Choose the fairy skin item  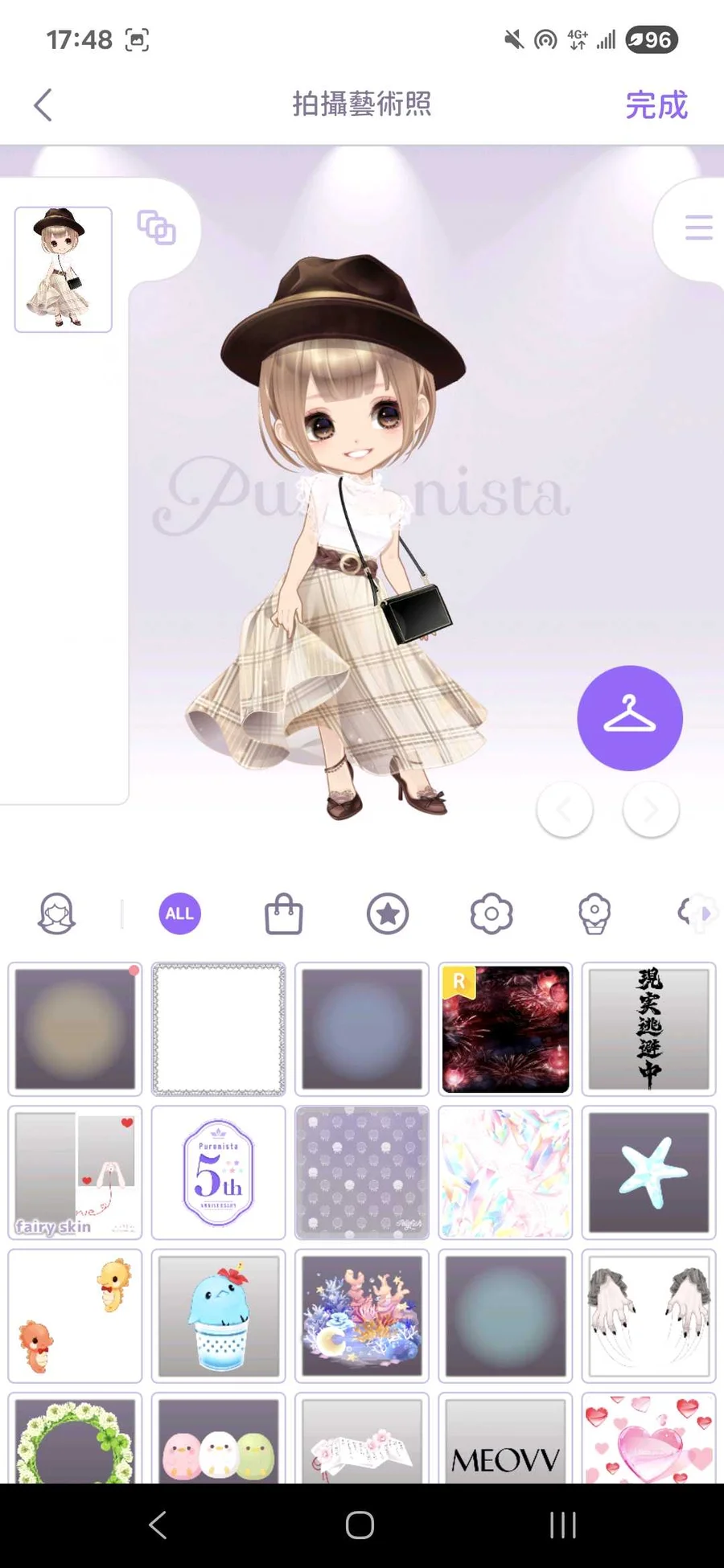pos(75,1172)
